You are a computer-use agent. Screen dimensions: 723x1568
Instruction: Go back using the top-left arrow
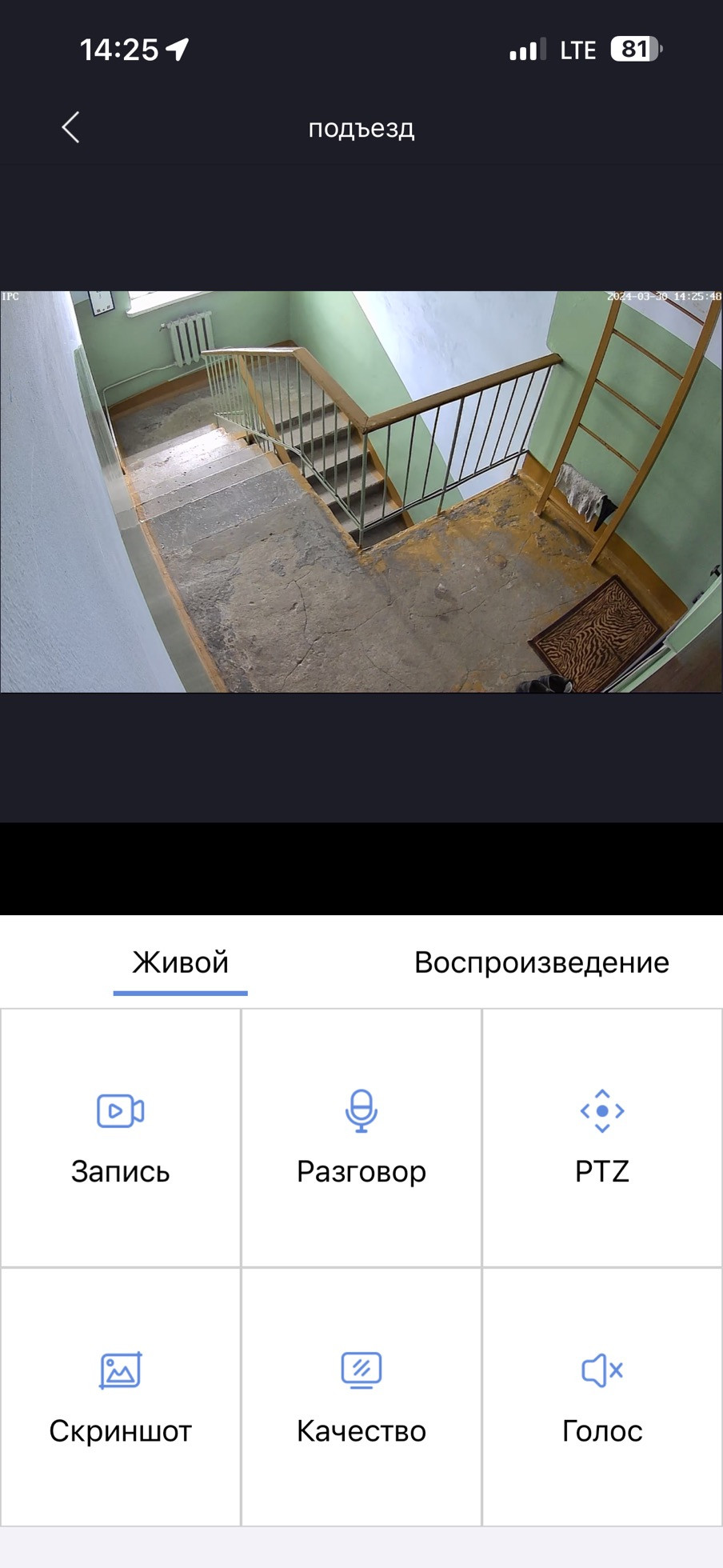70,127
